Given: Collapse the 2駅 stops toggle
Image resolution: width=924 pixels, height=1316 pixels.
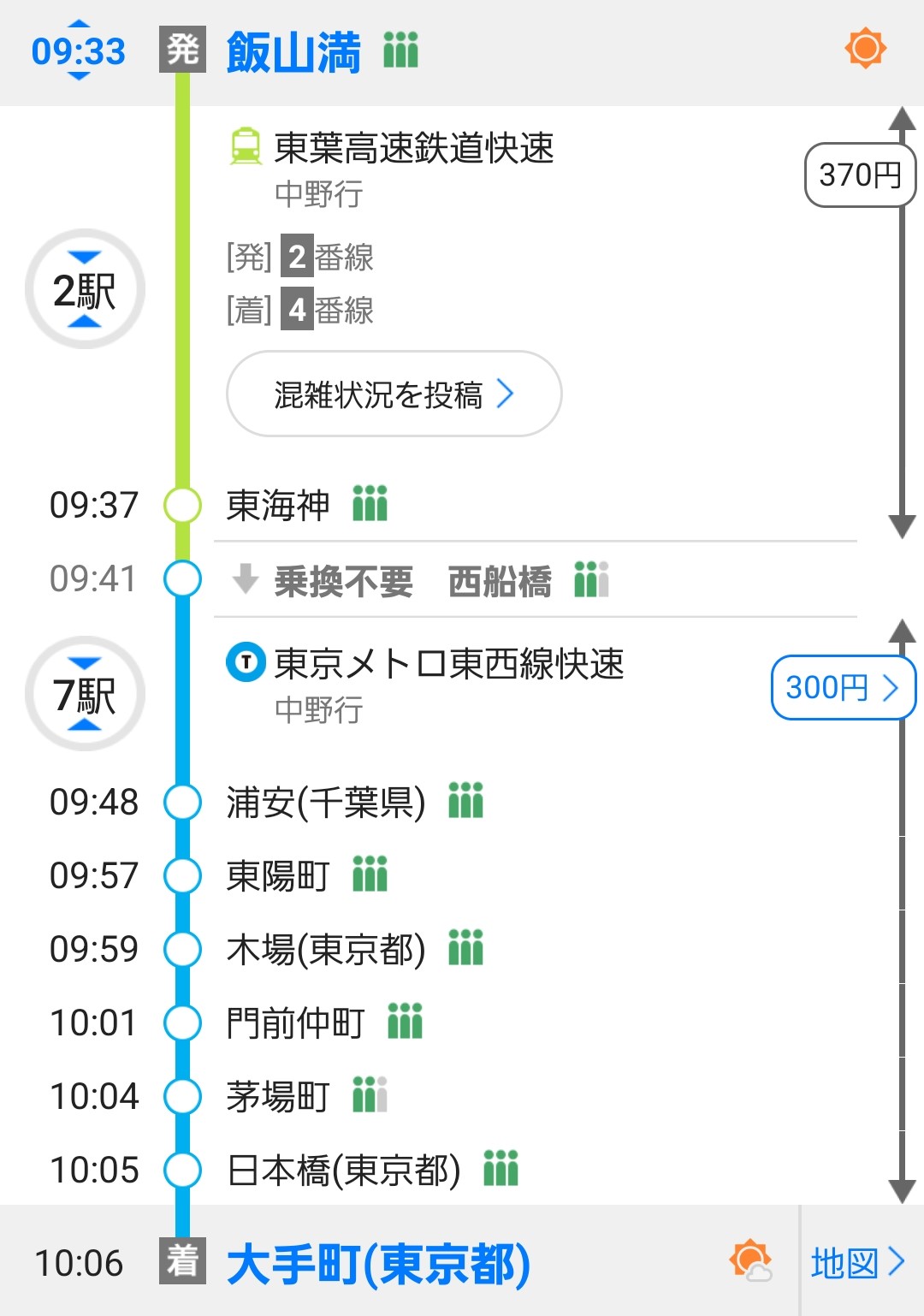Looking at the screenshot, I should pyautogui.click(x=85, y=290).
